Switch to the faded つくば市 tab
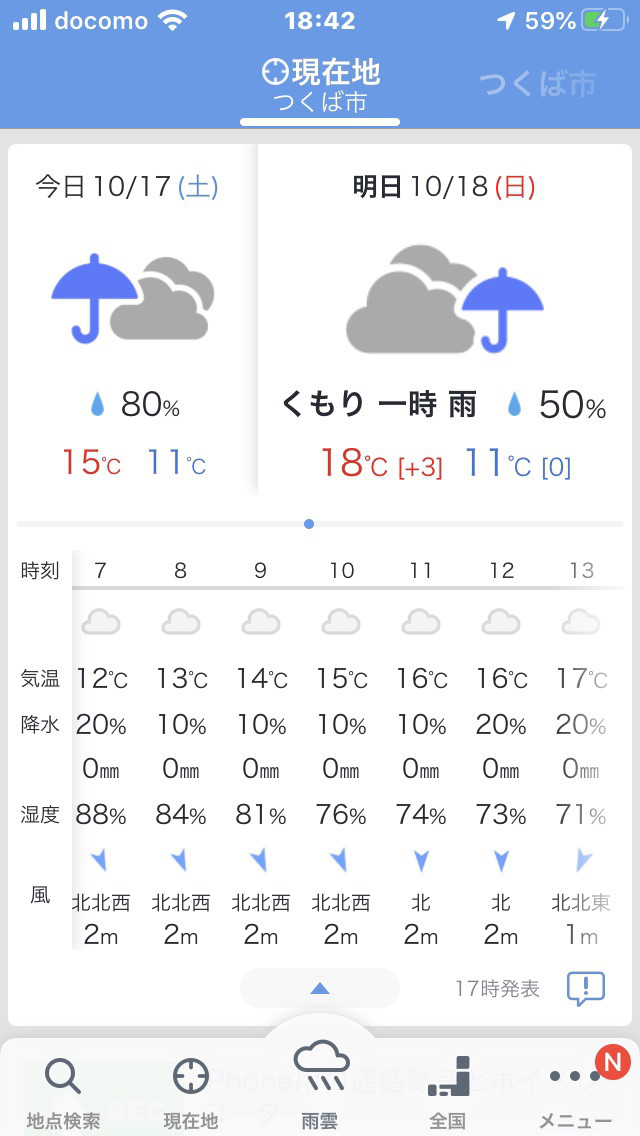This screenshot has width=640, height=1136. tap(537, 84)
